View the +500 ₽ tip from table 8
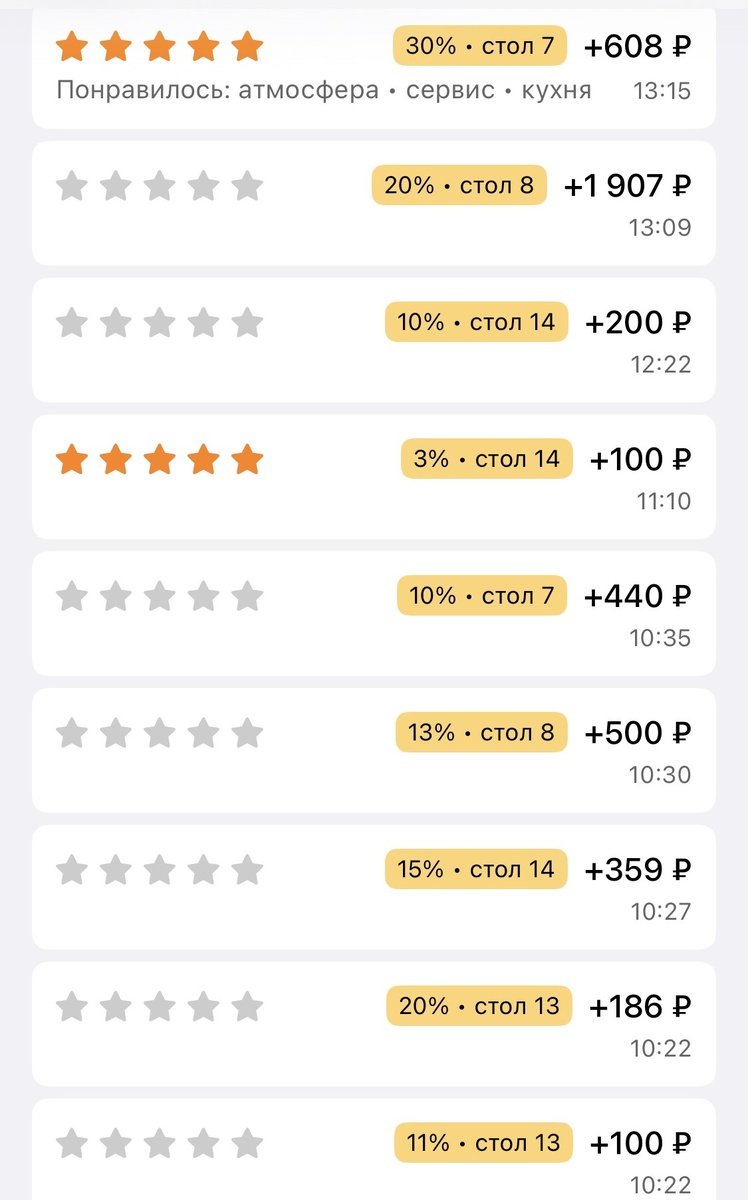 click(x=374, y=751)
